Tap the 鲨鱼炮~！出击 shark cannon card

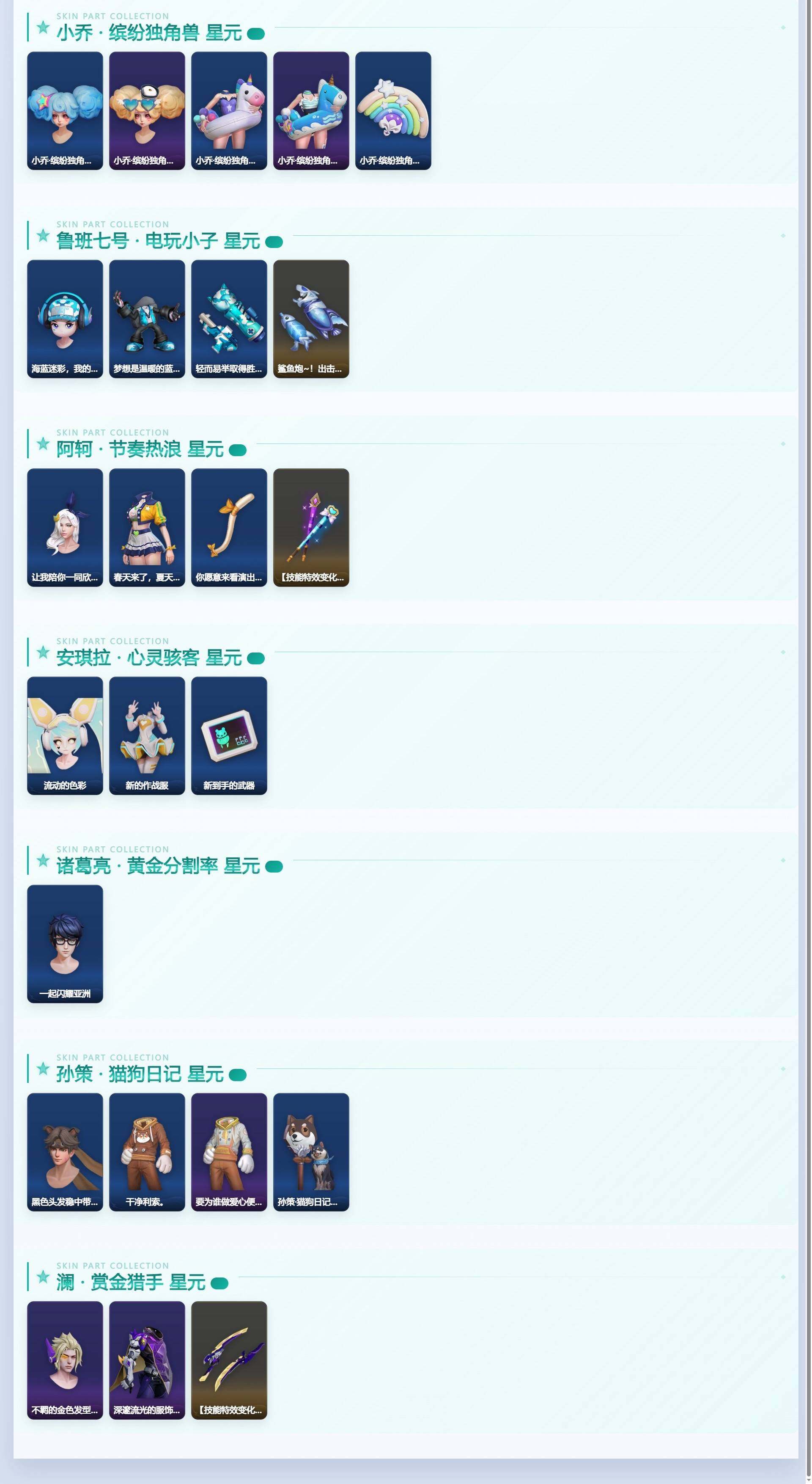(311, 319)
